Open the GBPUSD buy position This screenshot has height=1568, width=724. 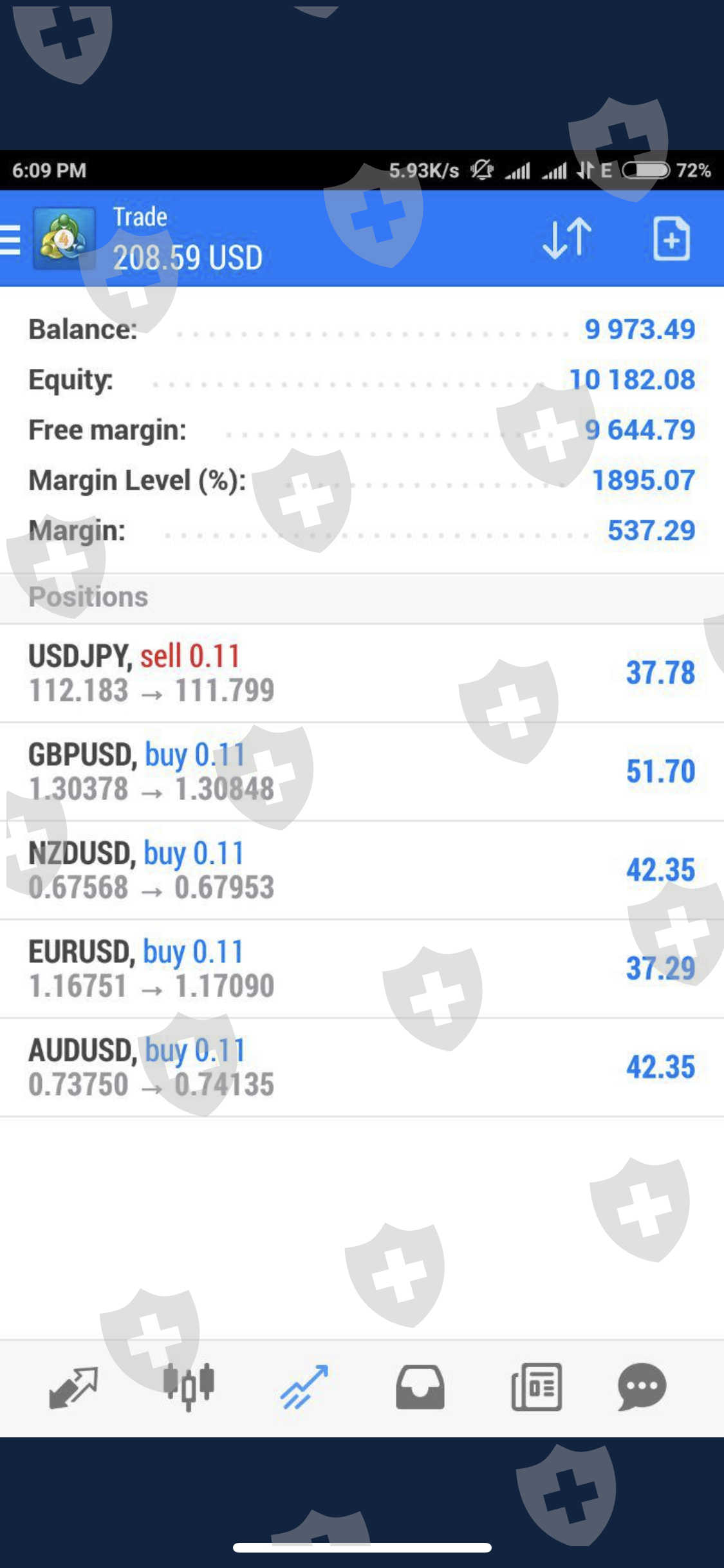point(360,772)
